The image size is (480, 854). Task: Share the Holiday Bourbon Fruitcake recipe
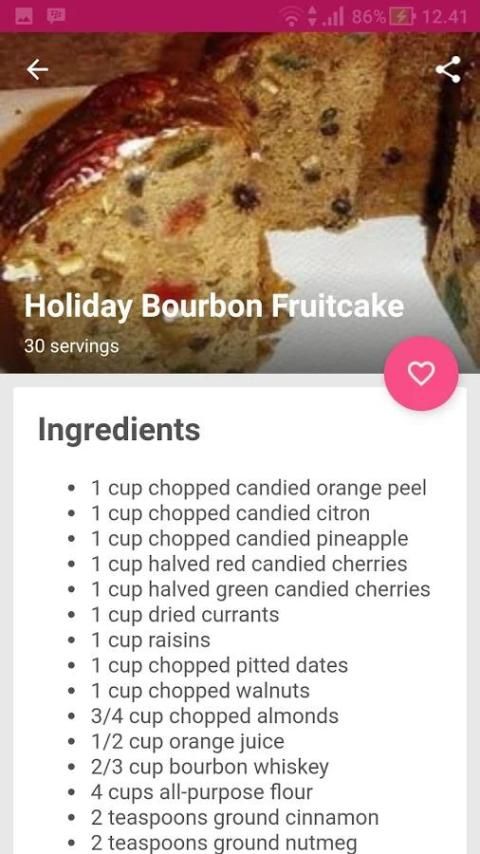(448, 69)
